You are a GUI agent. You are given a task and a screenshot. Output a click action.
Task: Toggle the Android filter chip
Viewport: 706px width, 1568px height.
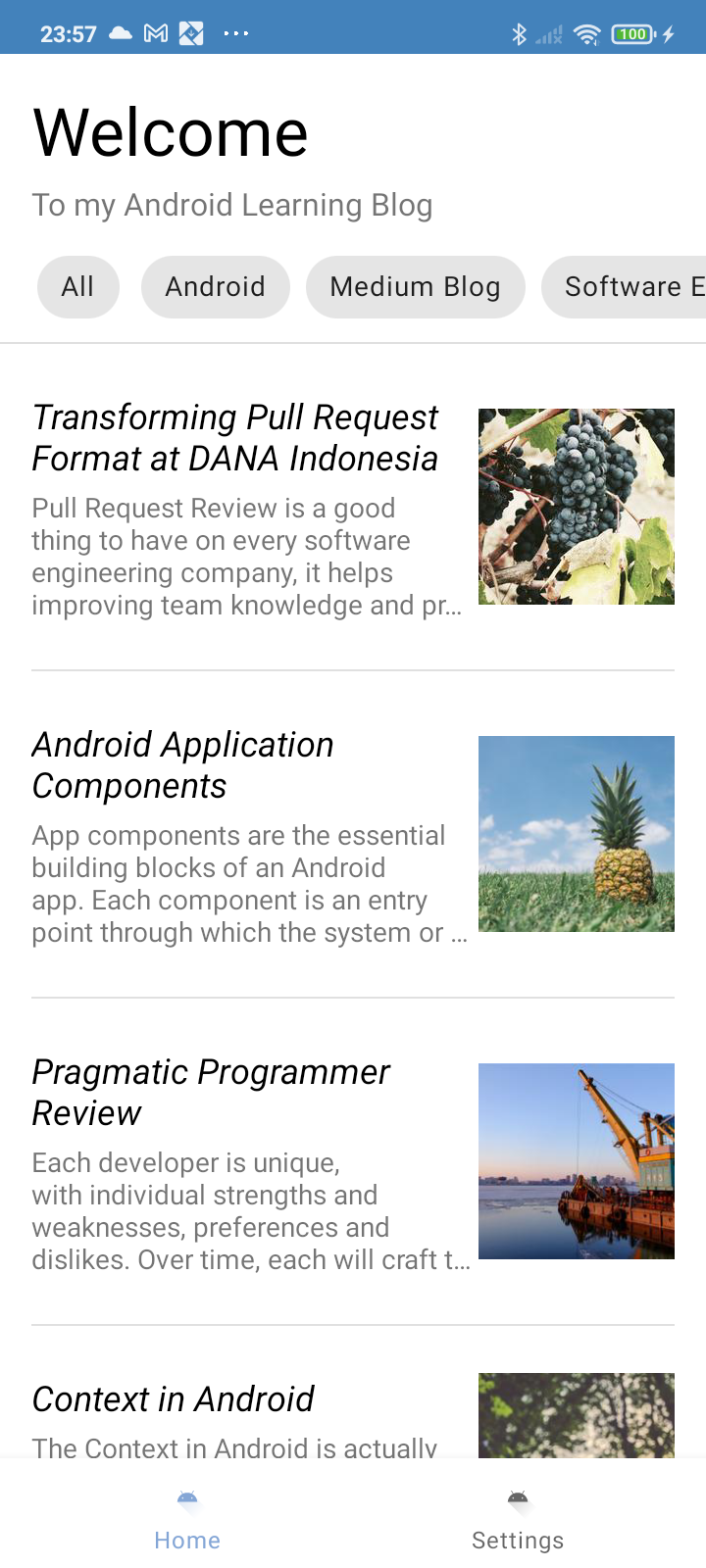pyautogui.click(x=215, y=286)
